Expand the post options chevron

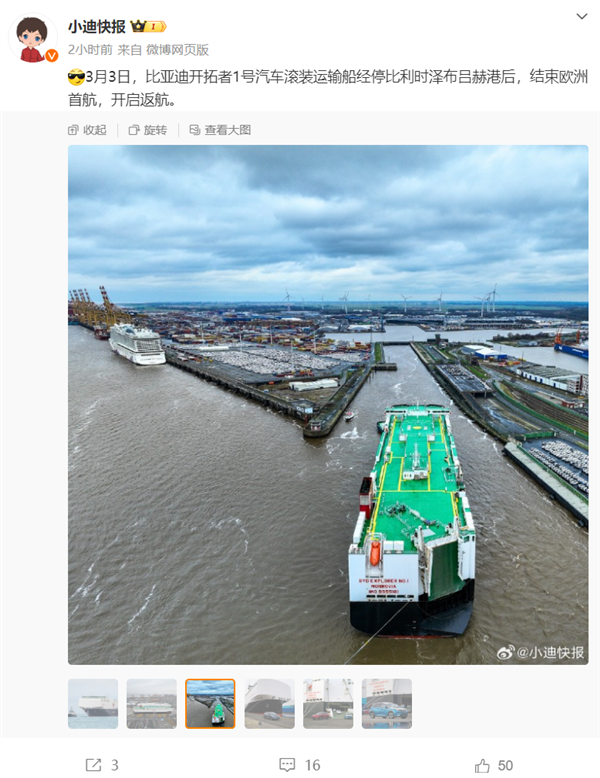tap(582, 17)
